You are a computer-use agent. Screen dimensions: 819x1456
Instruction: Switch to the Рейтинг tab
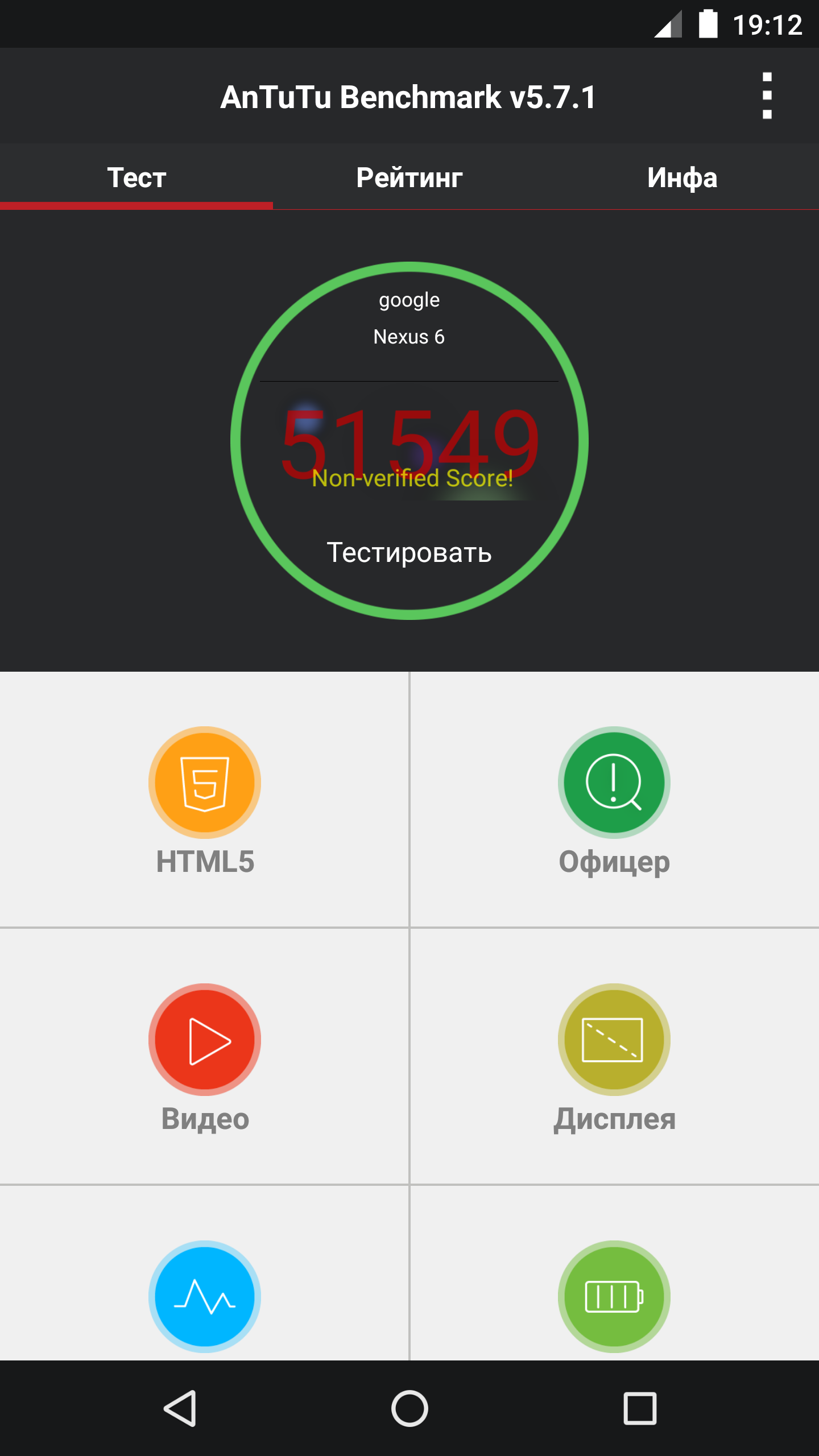(409, 177)
